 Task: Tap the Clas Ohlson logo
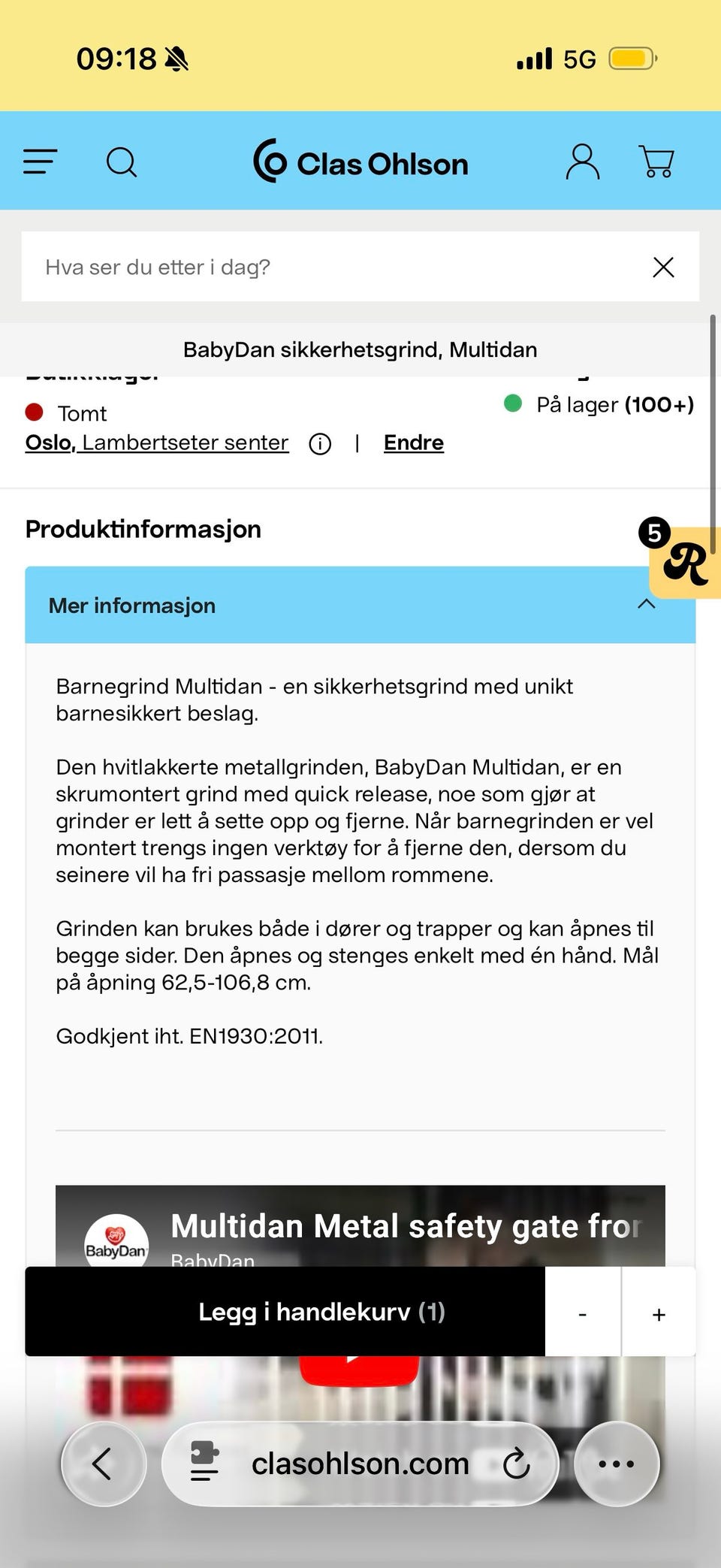point(360,162)
